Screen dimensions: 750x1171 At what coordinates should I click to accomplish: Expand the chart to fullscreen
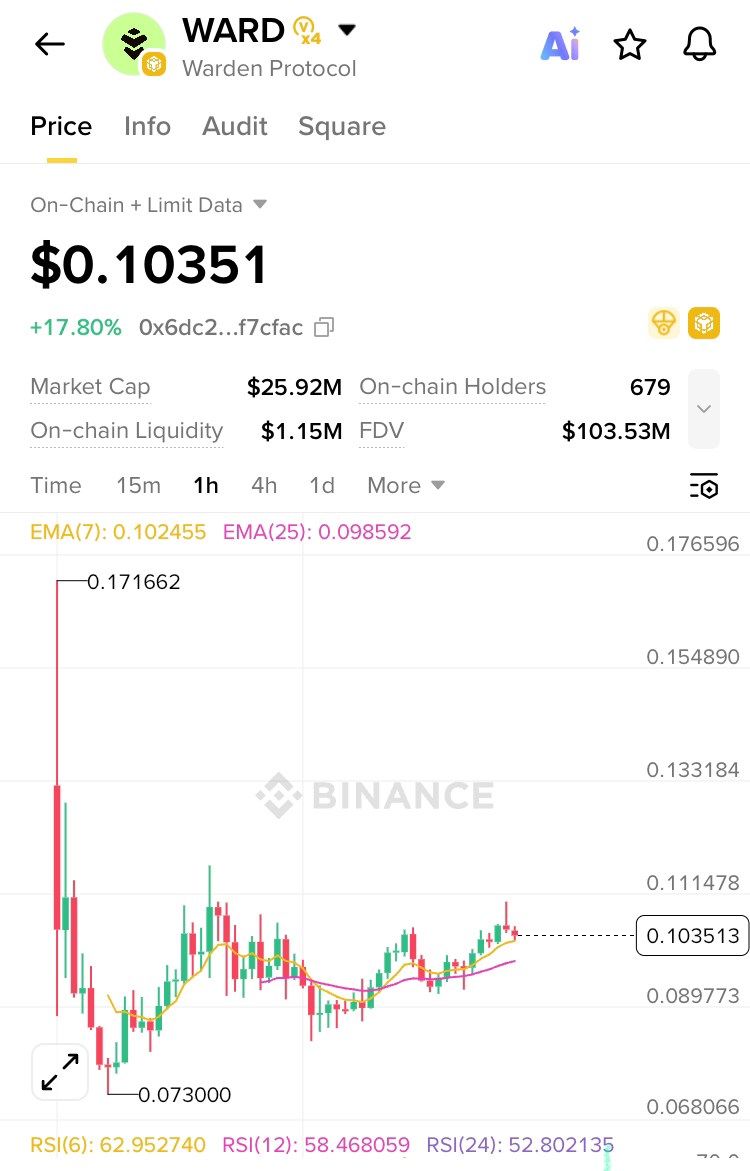pyautogui.click(x=60, y=1071)
